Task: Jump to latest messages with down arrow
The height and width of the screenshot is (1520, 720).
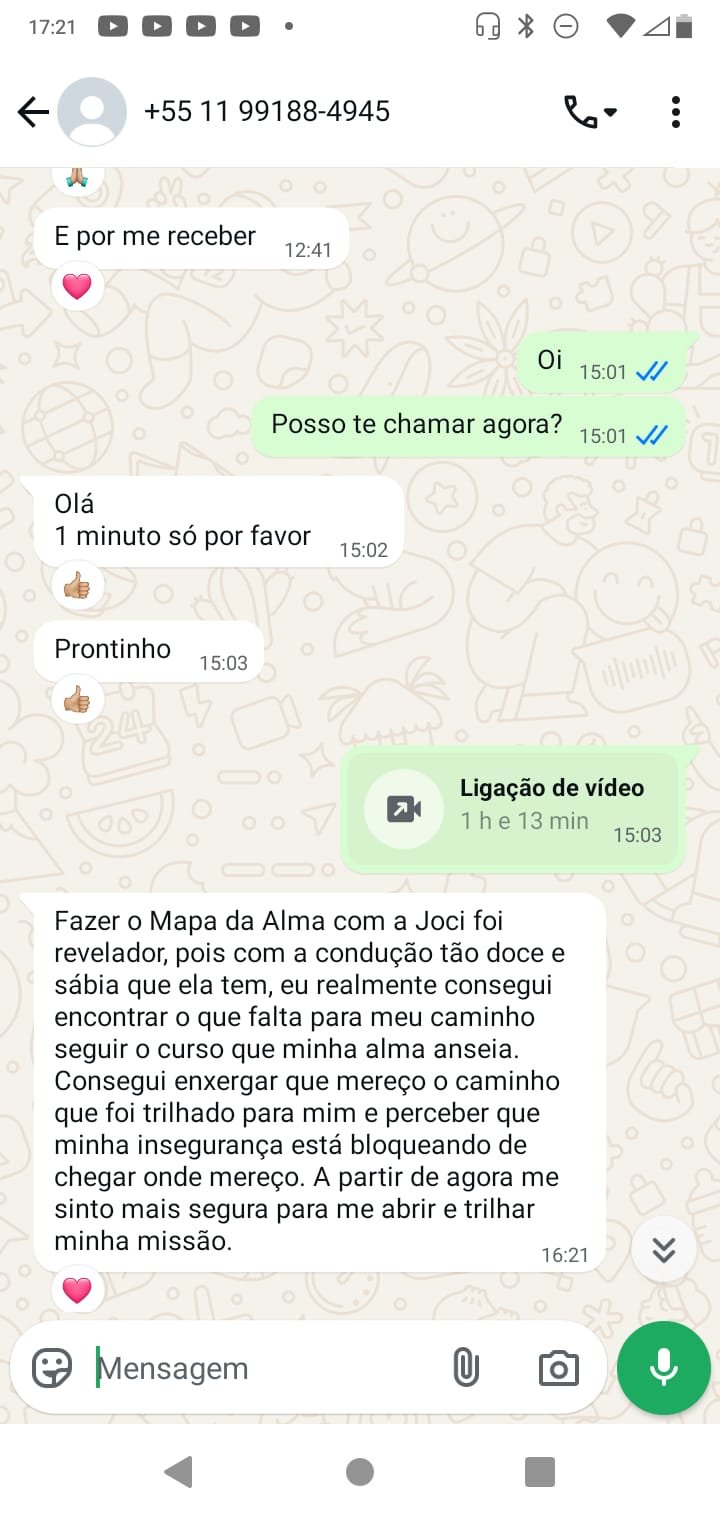Action: [664, 1249]
